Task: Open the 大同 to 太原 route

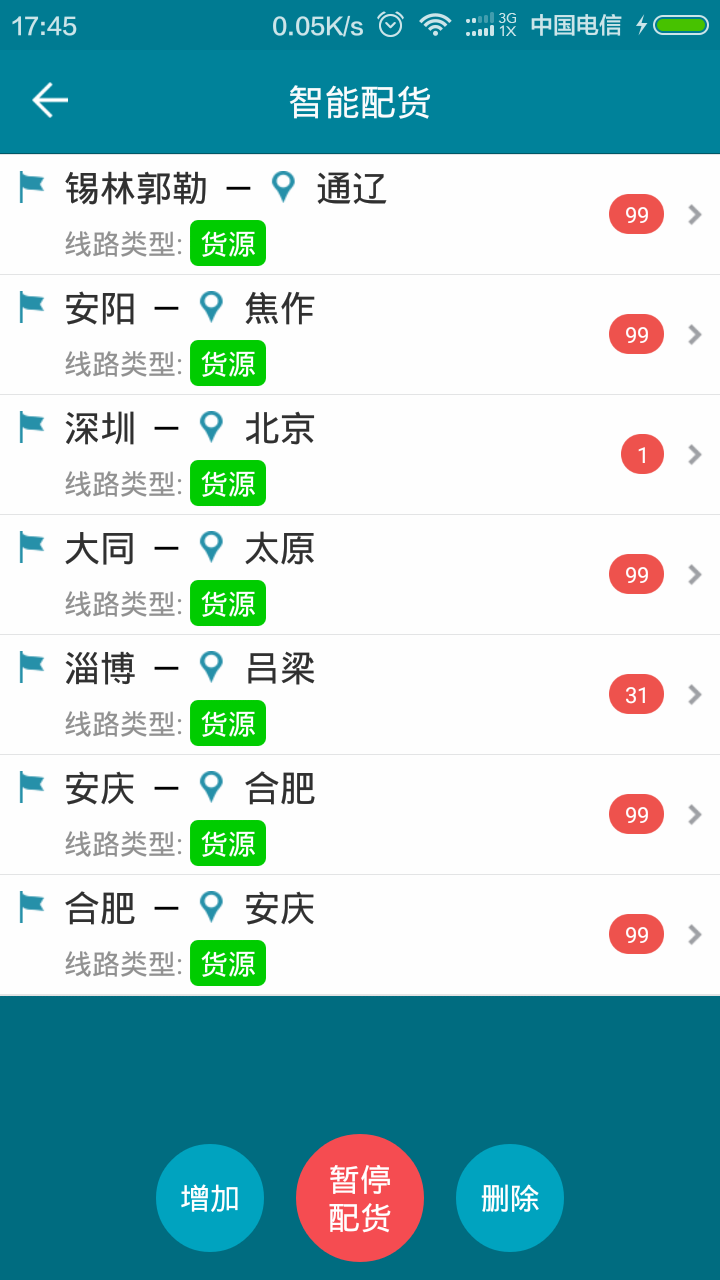Action: click(x=360, y=574)
